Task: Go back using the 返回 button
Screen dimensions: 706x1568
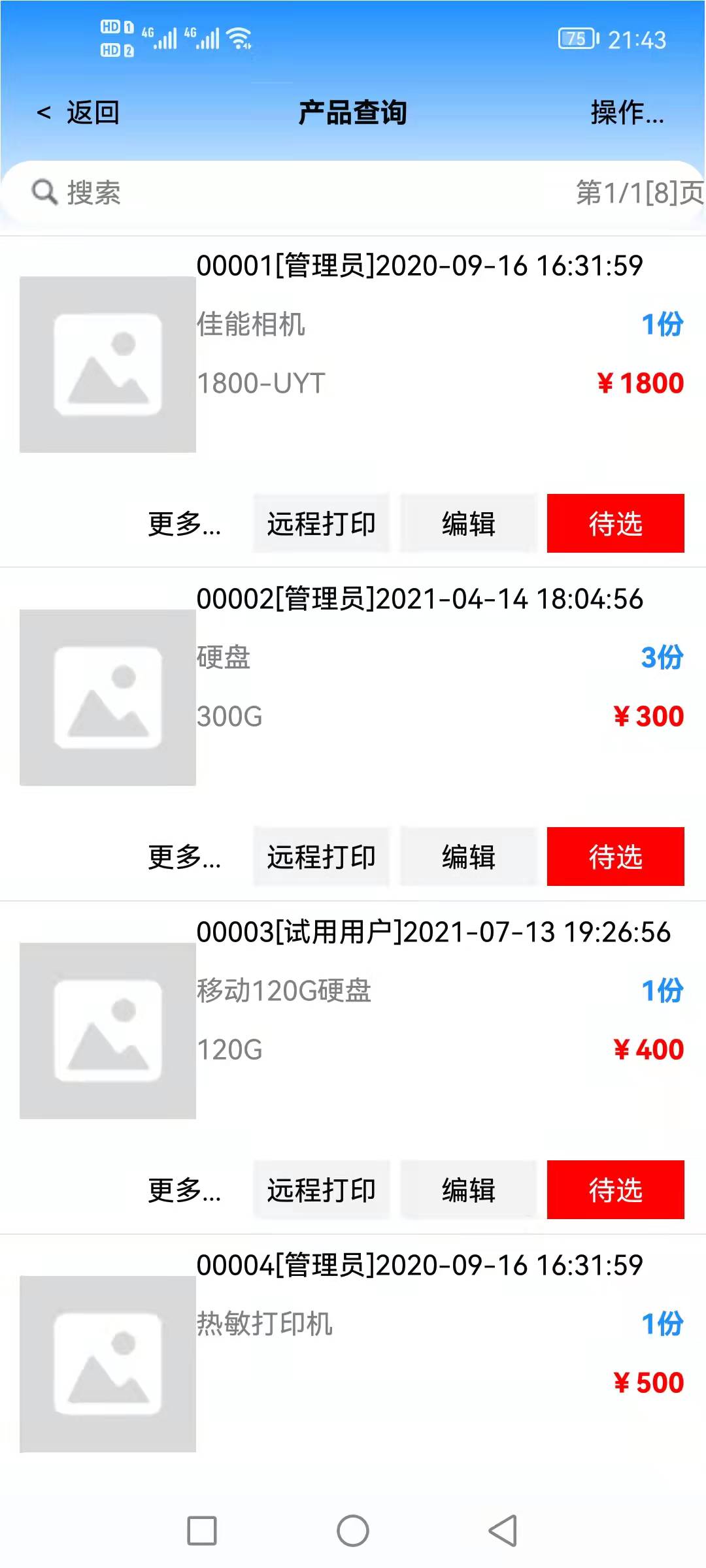Action: [x=78, y=112]
